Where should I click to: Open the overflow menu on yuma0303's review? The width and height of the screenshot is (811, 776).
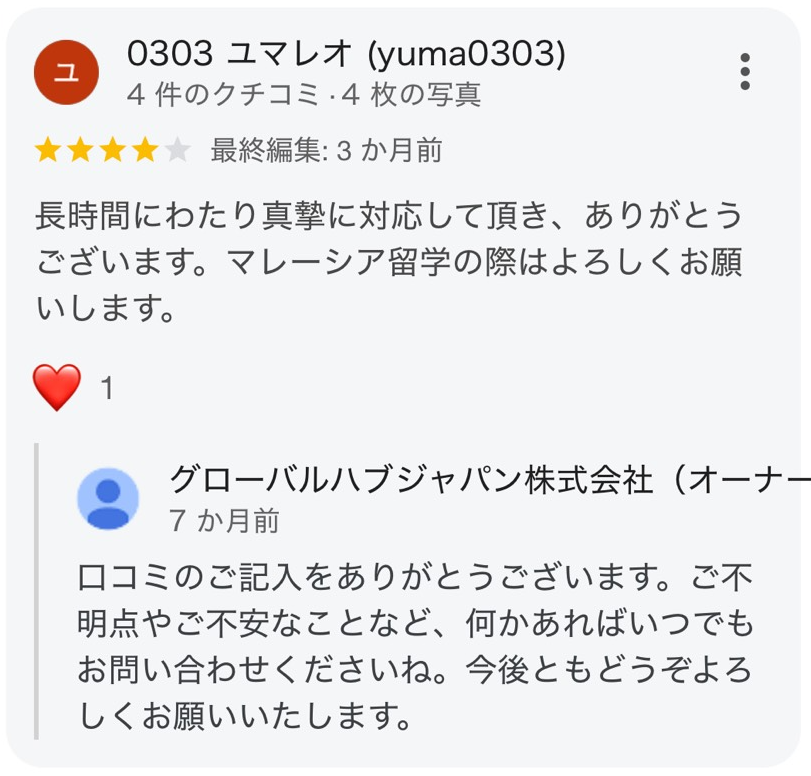point(744,72)
